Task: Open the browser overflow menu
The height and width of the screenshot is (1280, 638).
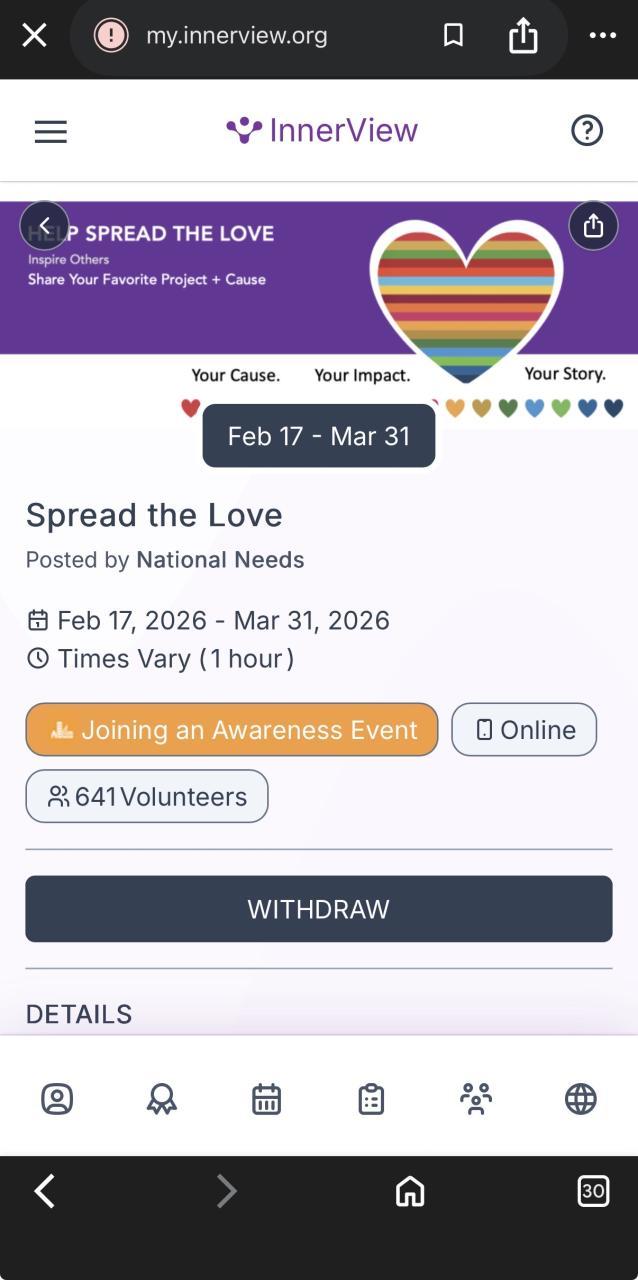Action: [602, 36]
